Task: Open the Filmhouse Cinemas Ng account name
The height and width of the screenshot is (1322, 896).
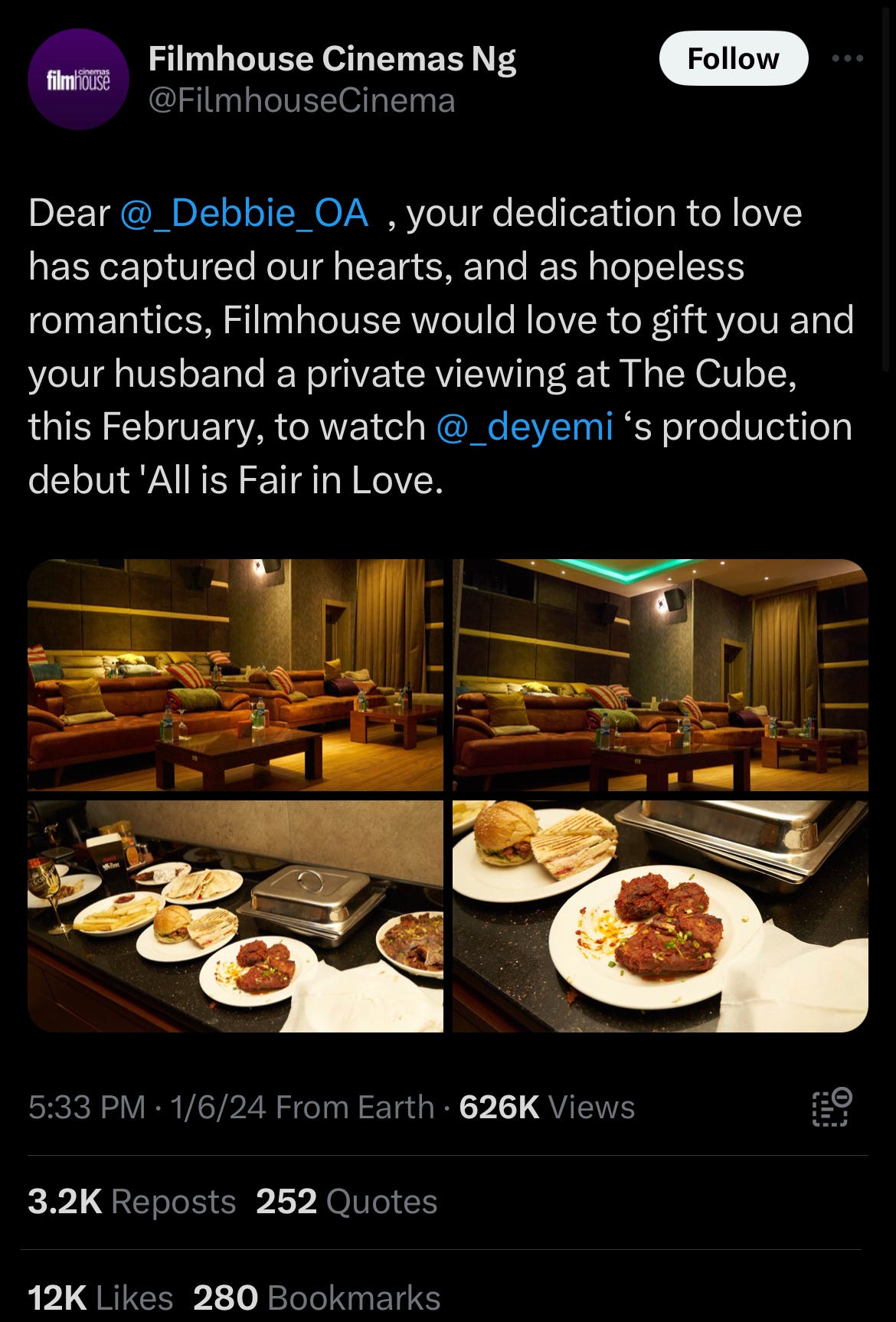Action: point(332,59)
